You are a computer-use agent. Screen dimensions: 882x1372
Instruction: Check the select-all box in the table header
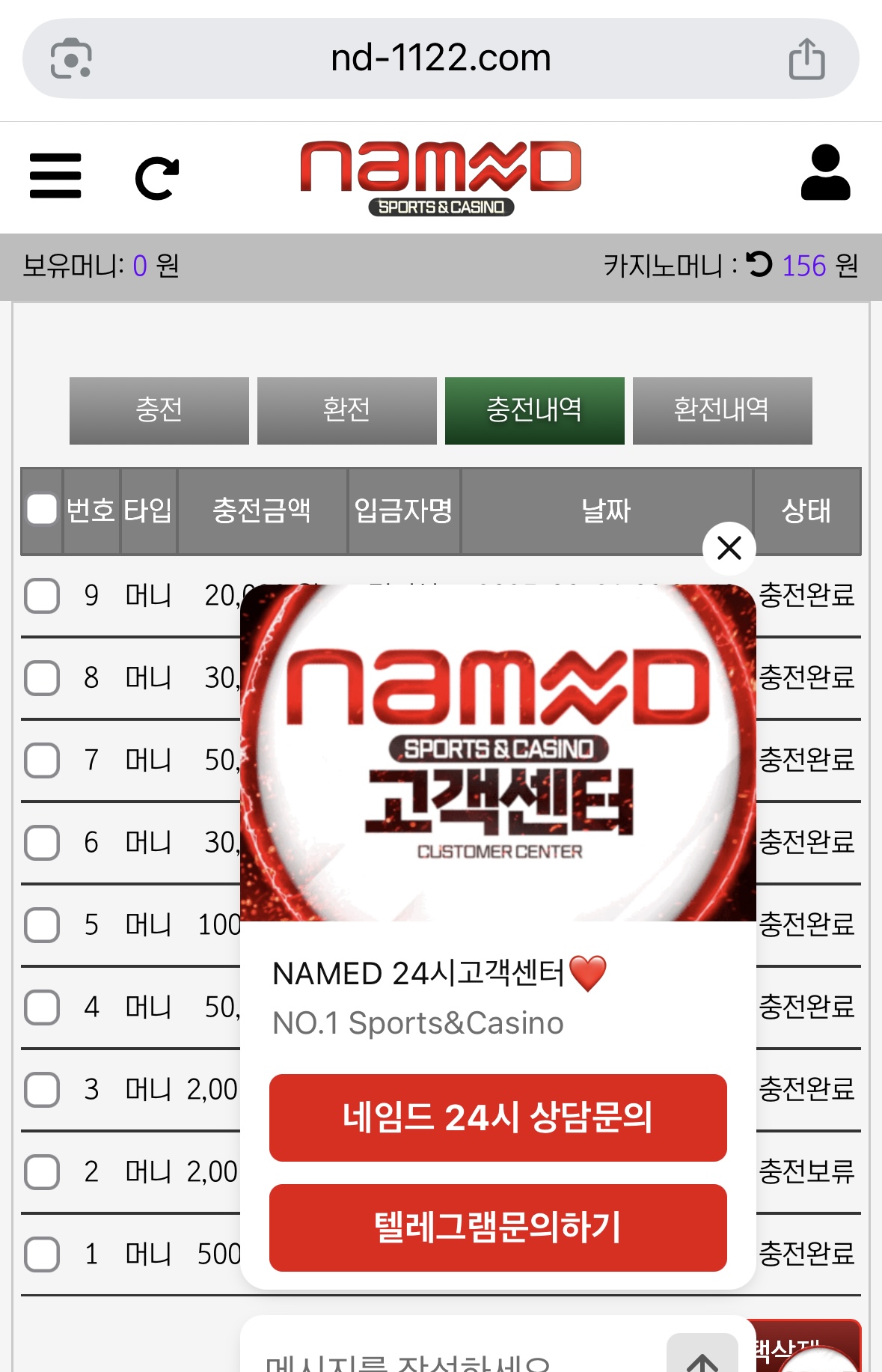point(42,510)
